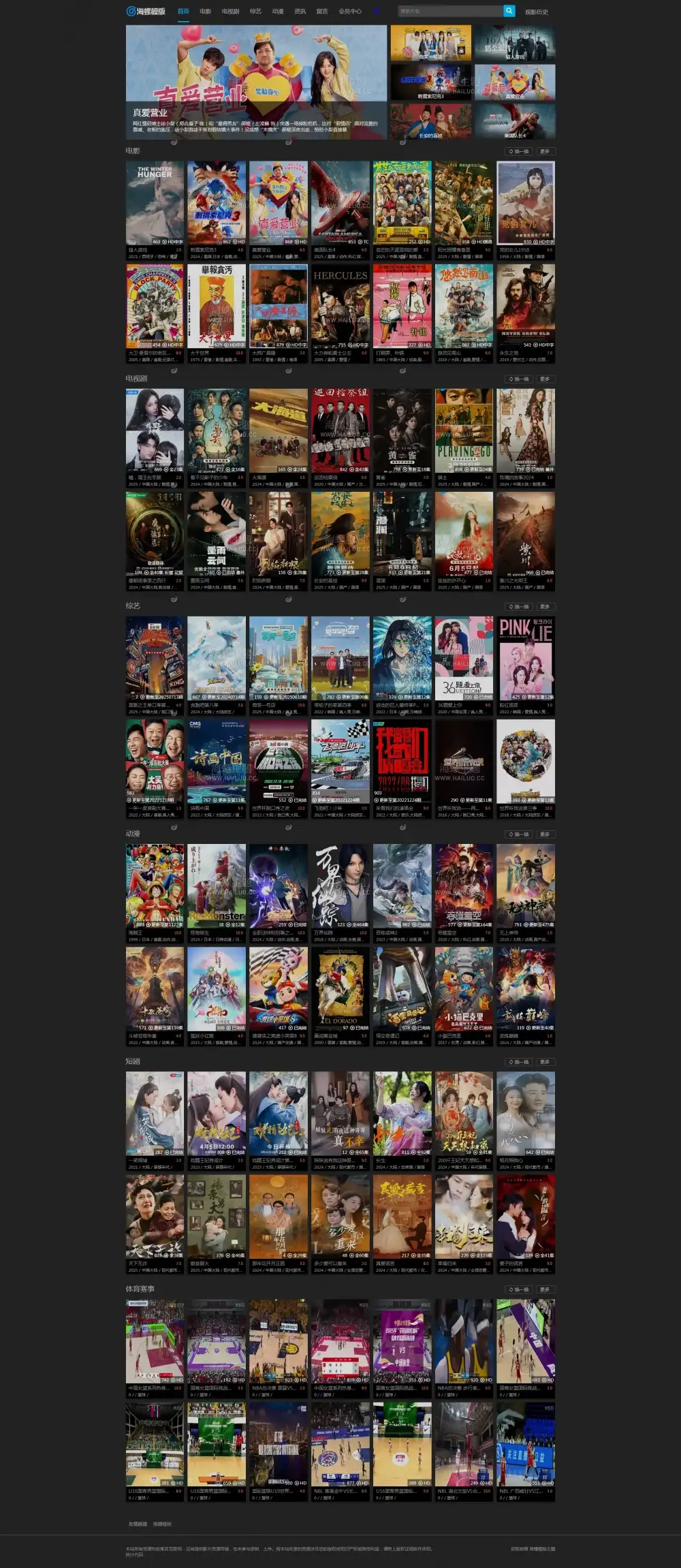
Task: Tap 更多 for the 体育赛事 section
Action: [545, 1289]
